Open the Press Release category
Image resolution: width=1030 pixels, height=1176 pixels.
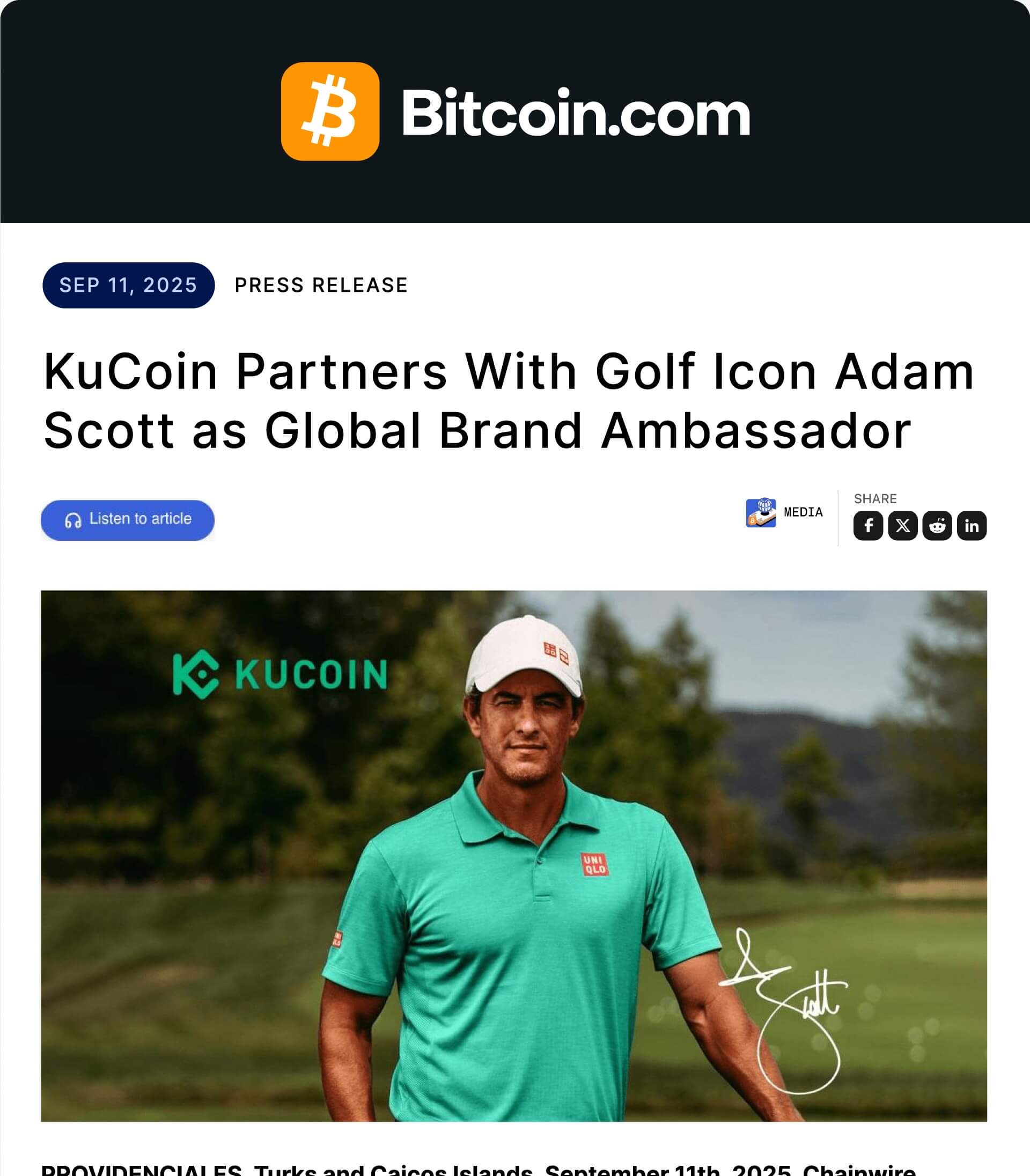tap(321, 285)
